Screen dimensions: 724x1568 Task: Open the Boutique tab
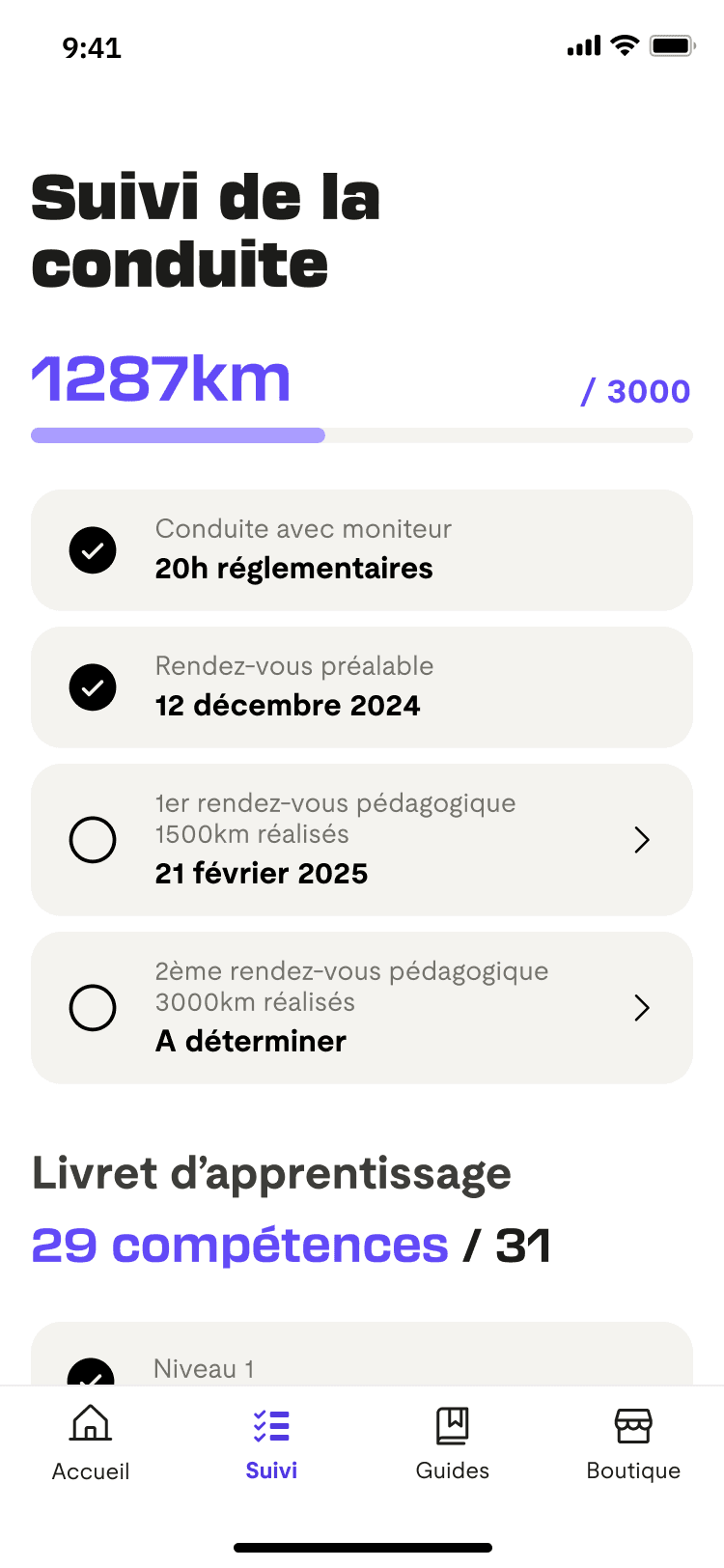point(633,1443)
